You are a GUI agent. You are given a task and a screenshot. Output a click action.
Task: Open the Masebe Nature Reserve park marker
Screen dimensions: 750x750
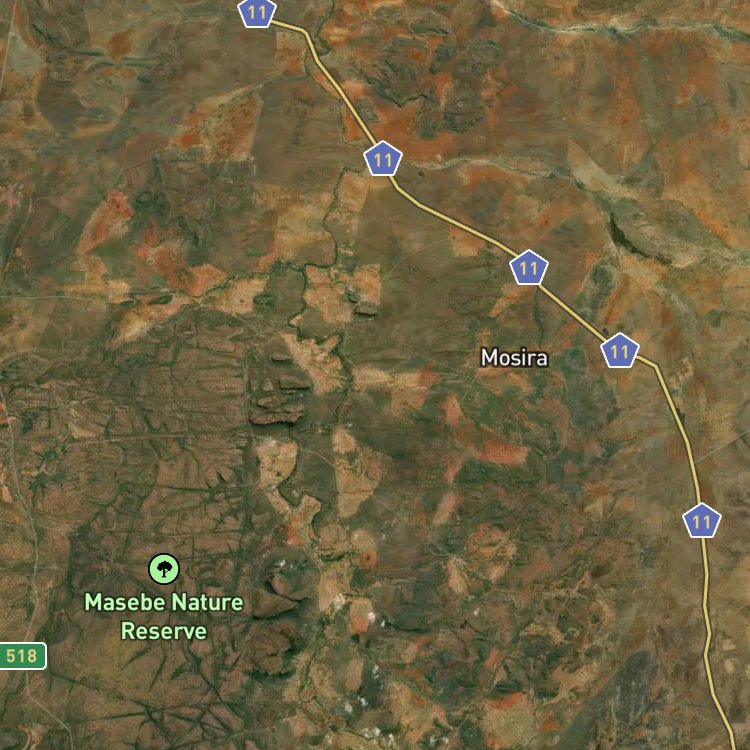pos(164,569)
